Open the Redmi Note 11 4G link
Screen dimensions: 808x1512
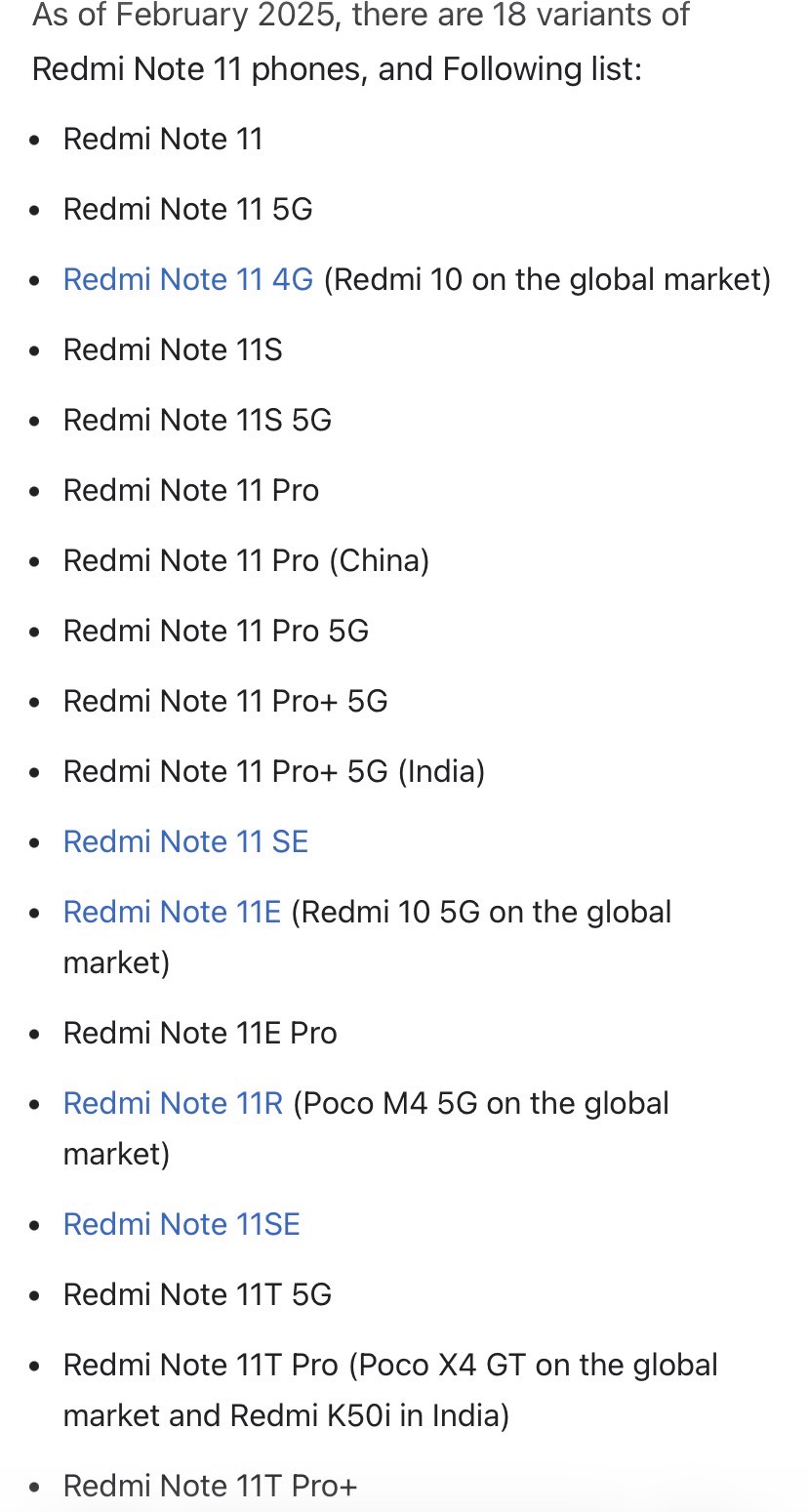pos(187,279)
